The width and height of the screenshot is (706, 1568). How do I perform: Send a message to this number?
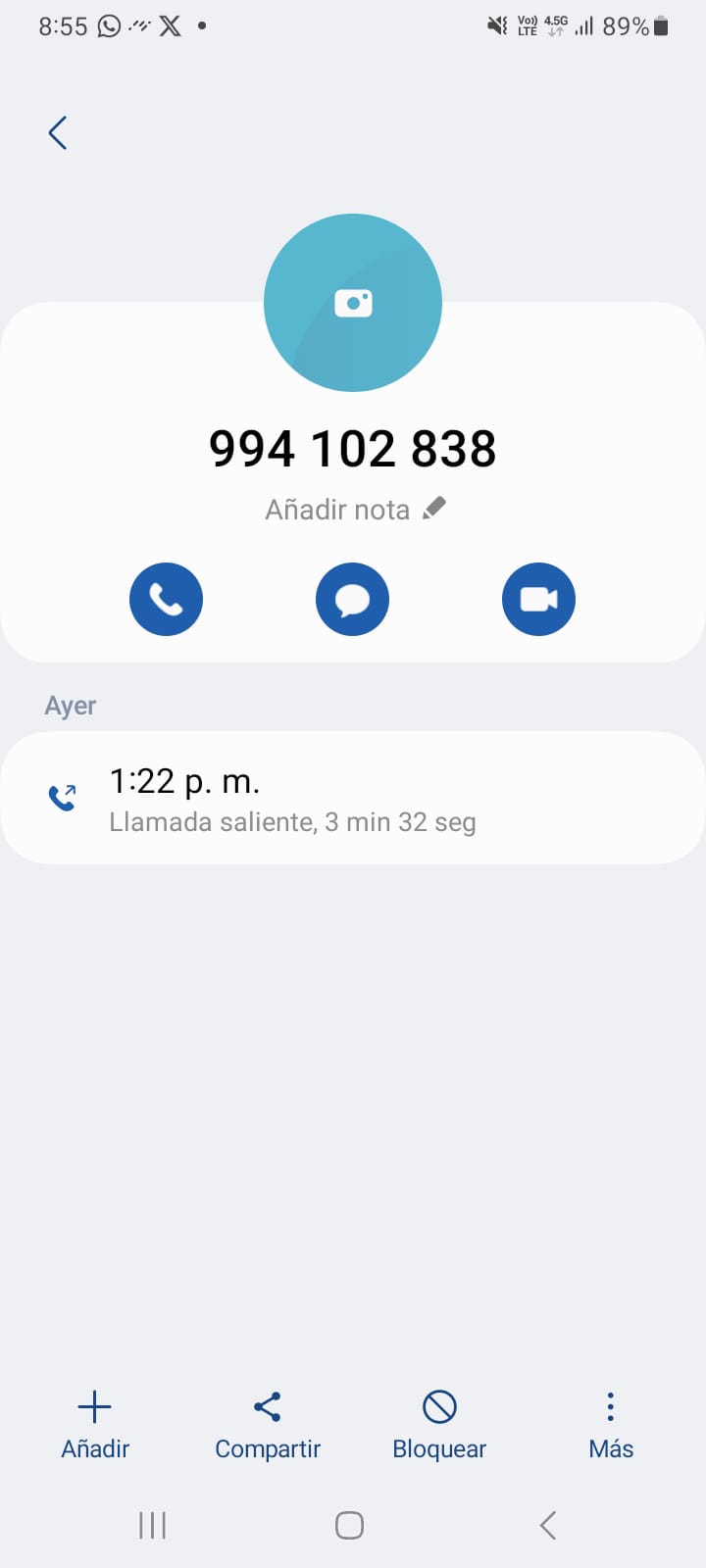[x=352, y=599]
